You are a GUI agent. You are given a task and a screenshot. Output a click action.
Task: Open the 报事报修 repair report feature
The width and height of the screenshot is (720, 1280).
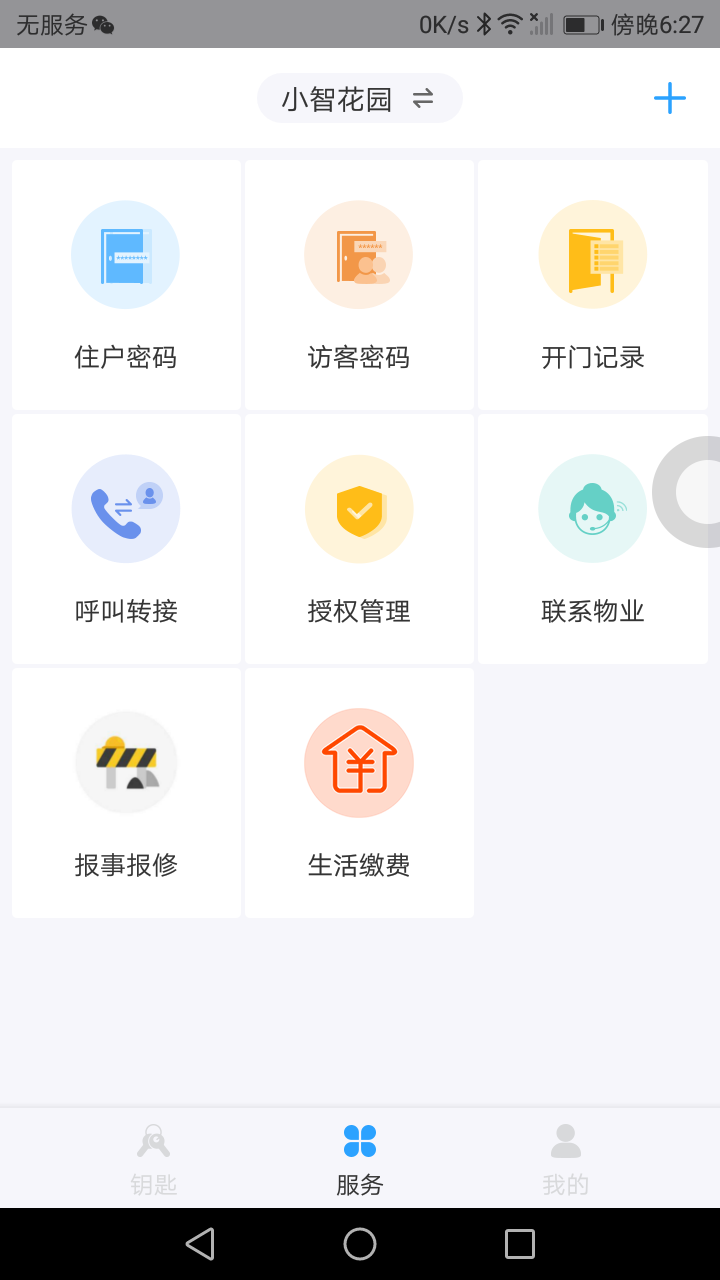coord(125,793)
